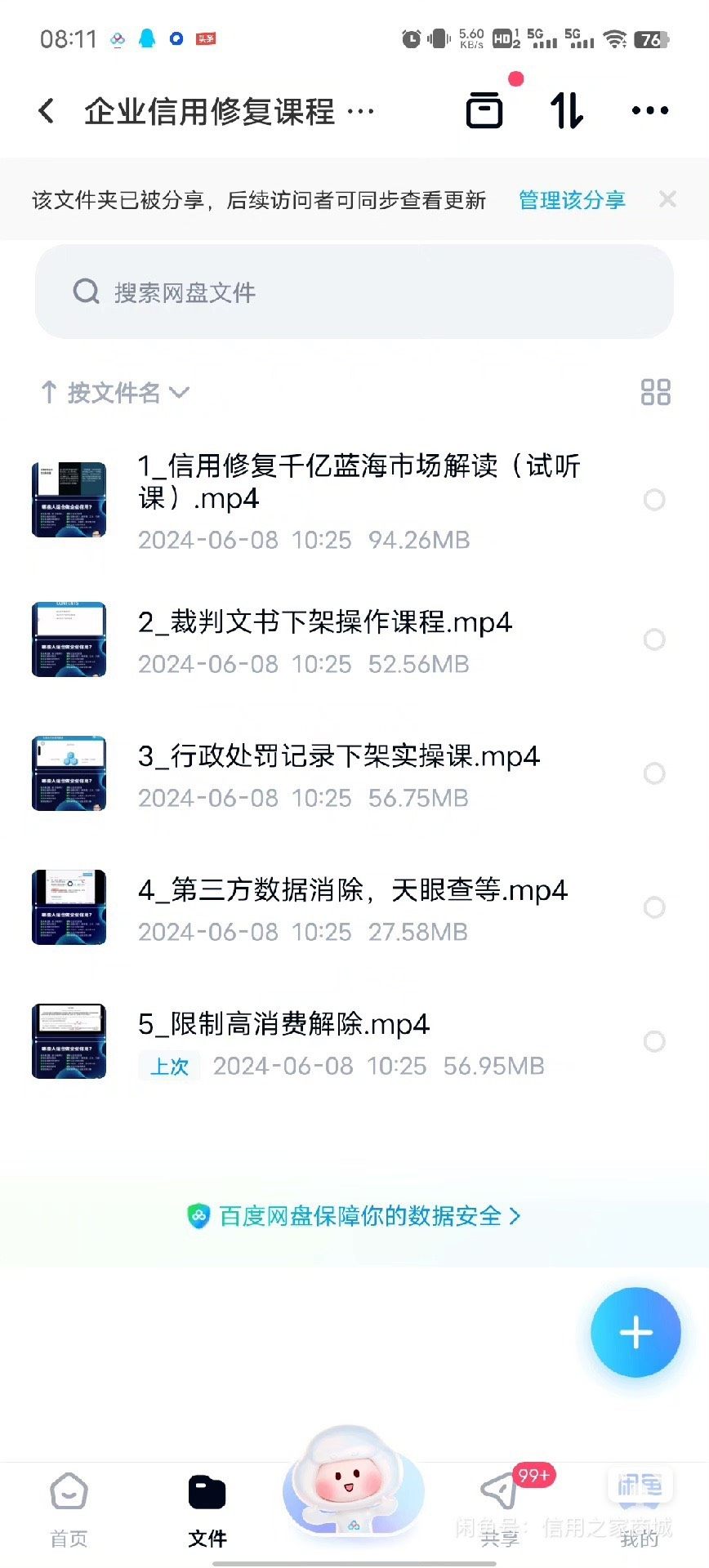Expand the 按文件名 sort dropdown

pyautogui.click(x=115, y=393)
